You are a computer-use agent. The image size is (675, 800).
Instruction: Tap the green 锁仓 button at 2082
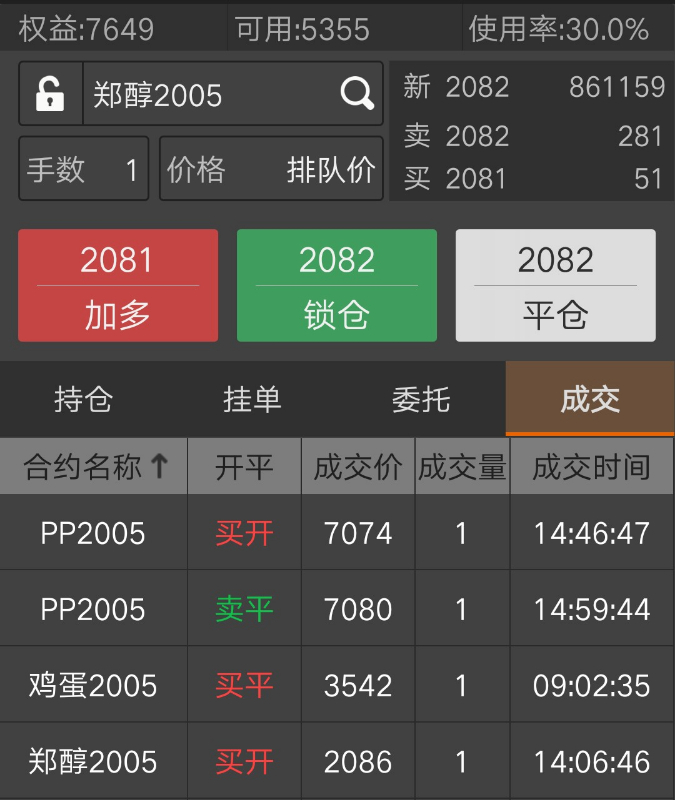[337, 286]
